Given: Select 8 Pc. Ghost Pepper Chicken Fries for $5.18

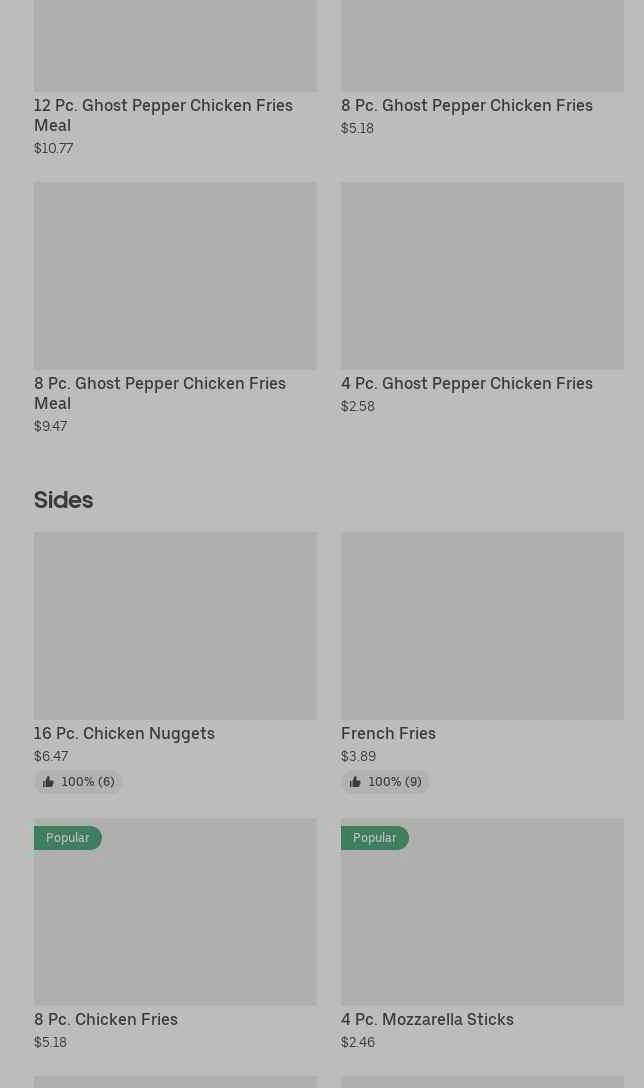Looking at the screenshot, I should [466, 105].
